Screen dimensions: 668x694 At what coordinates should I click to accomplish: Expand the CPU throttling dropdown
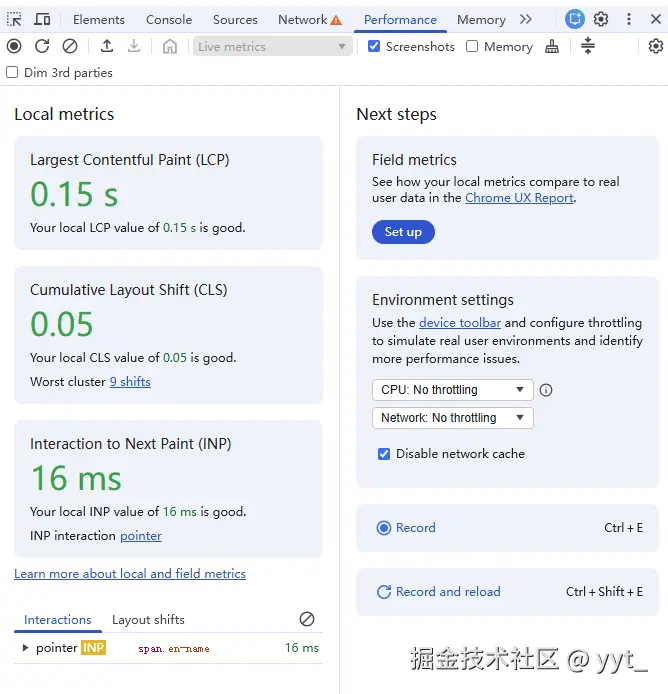(x=452, y=390)
